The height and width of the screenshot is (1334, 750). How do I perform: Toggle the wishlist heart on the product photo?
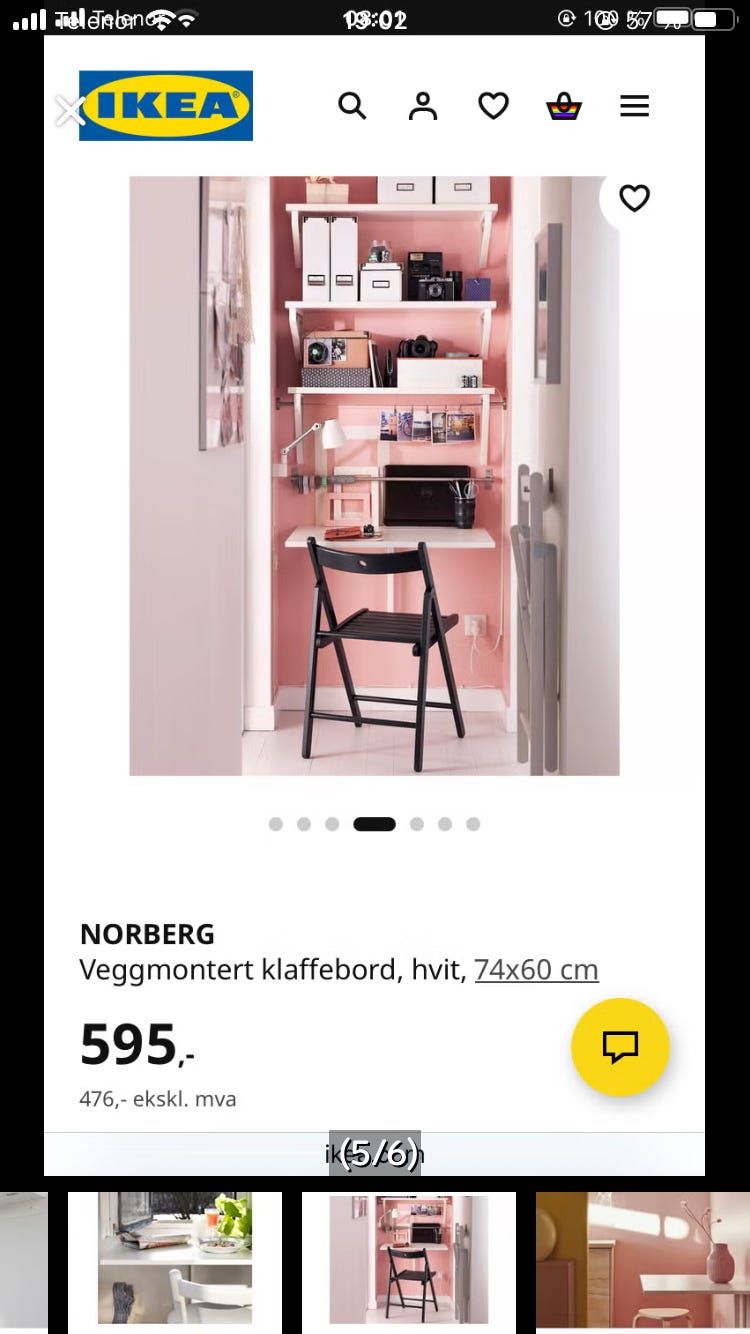634,199
